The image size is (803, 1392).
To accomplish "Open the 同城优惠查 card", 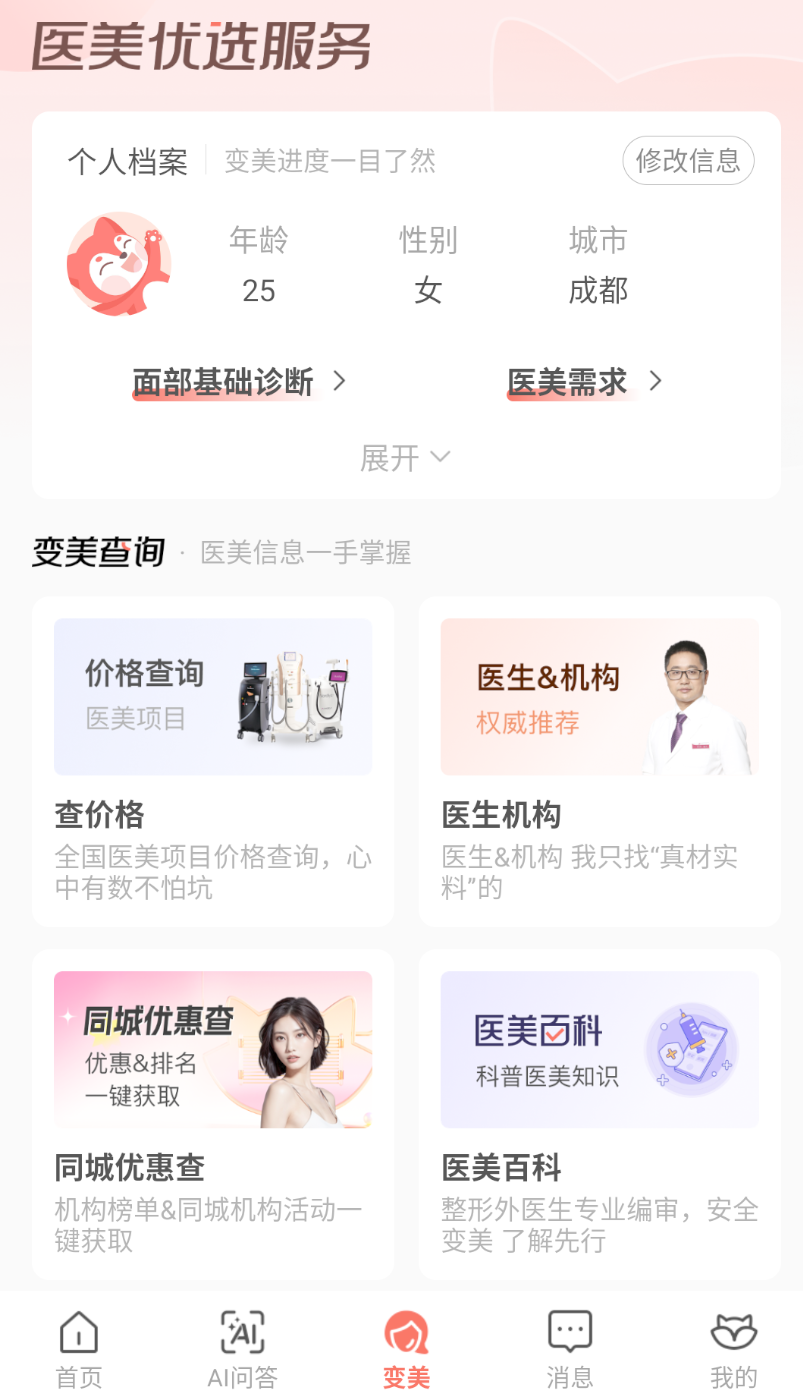I will coord(213,1113).
